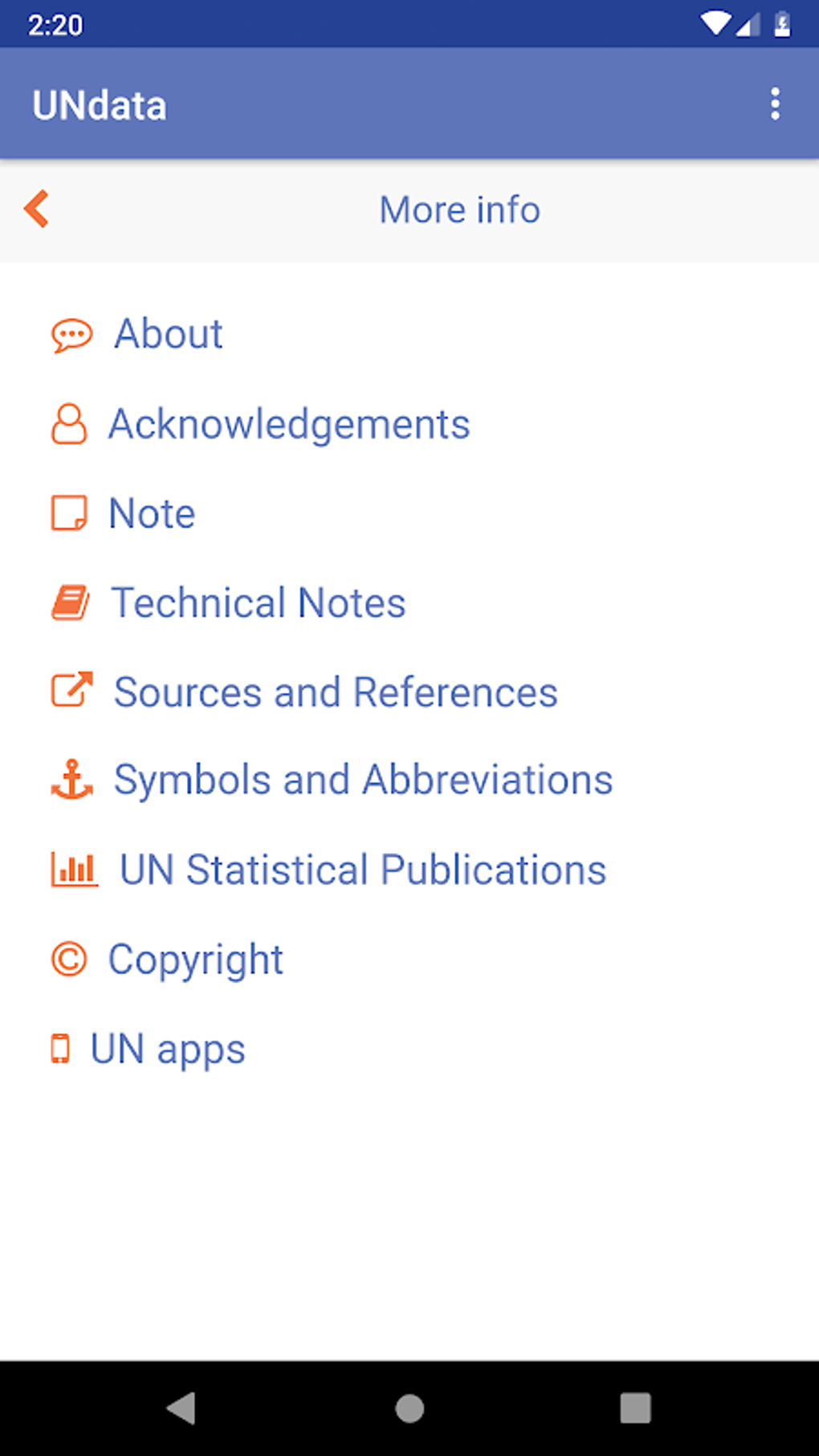
Task: View Symbols and Abbreviations
Action: point(363,780)
